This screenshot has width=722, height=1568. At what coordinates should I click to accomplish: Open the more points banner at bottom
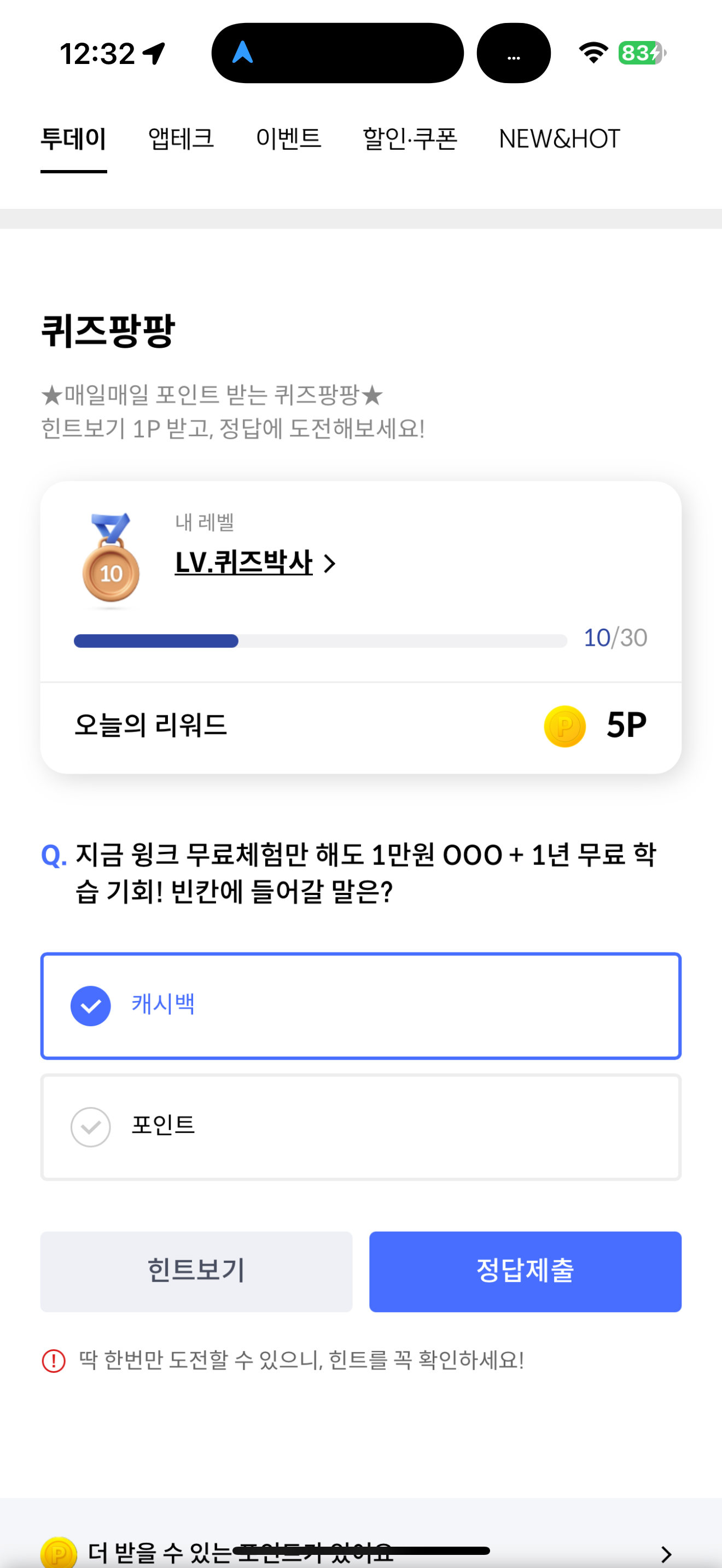361,1551
